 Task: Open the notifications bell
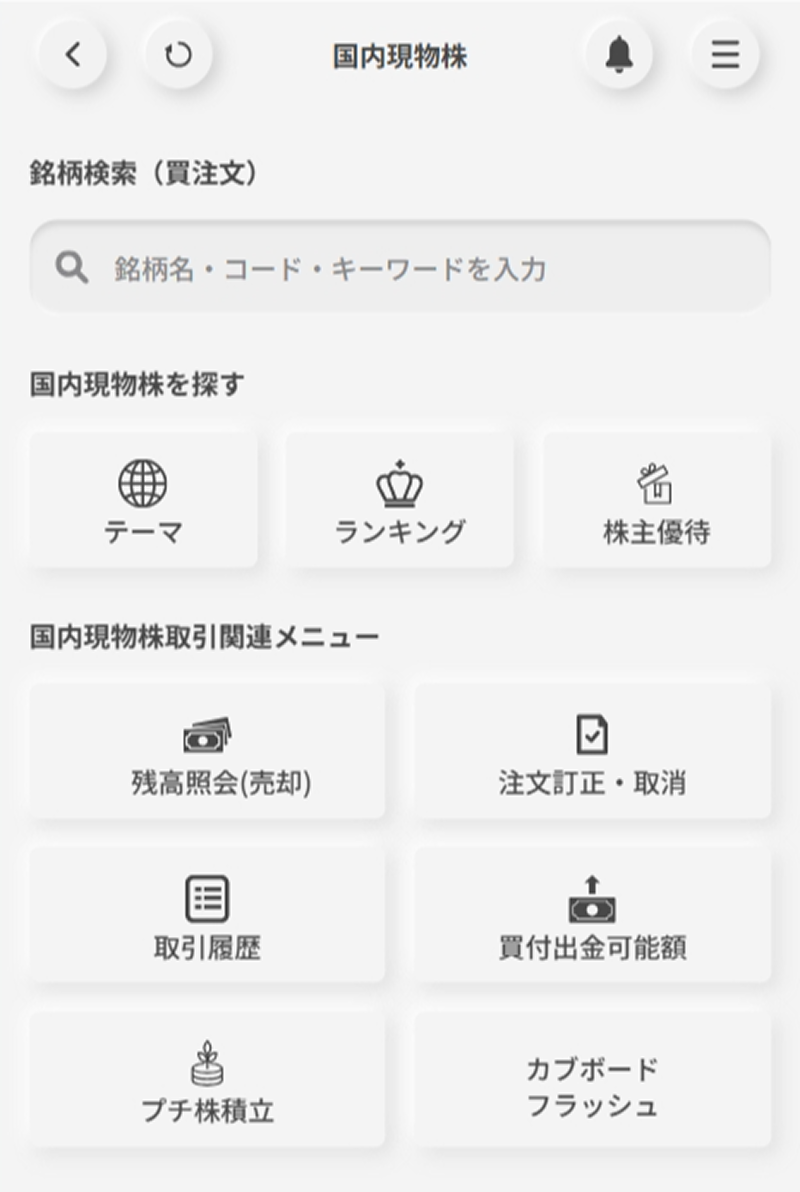(x=619, y=55)
